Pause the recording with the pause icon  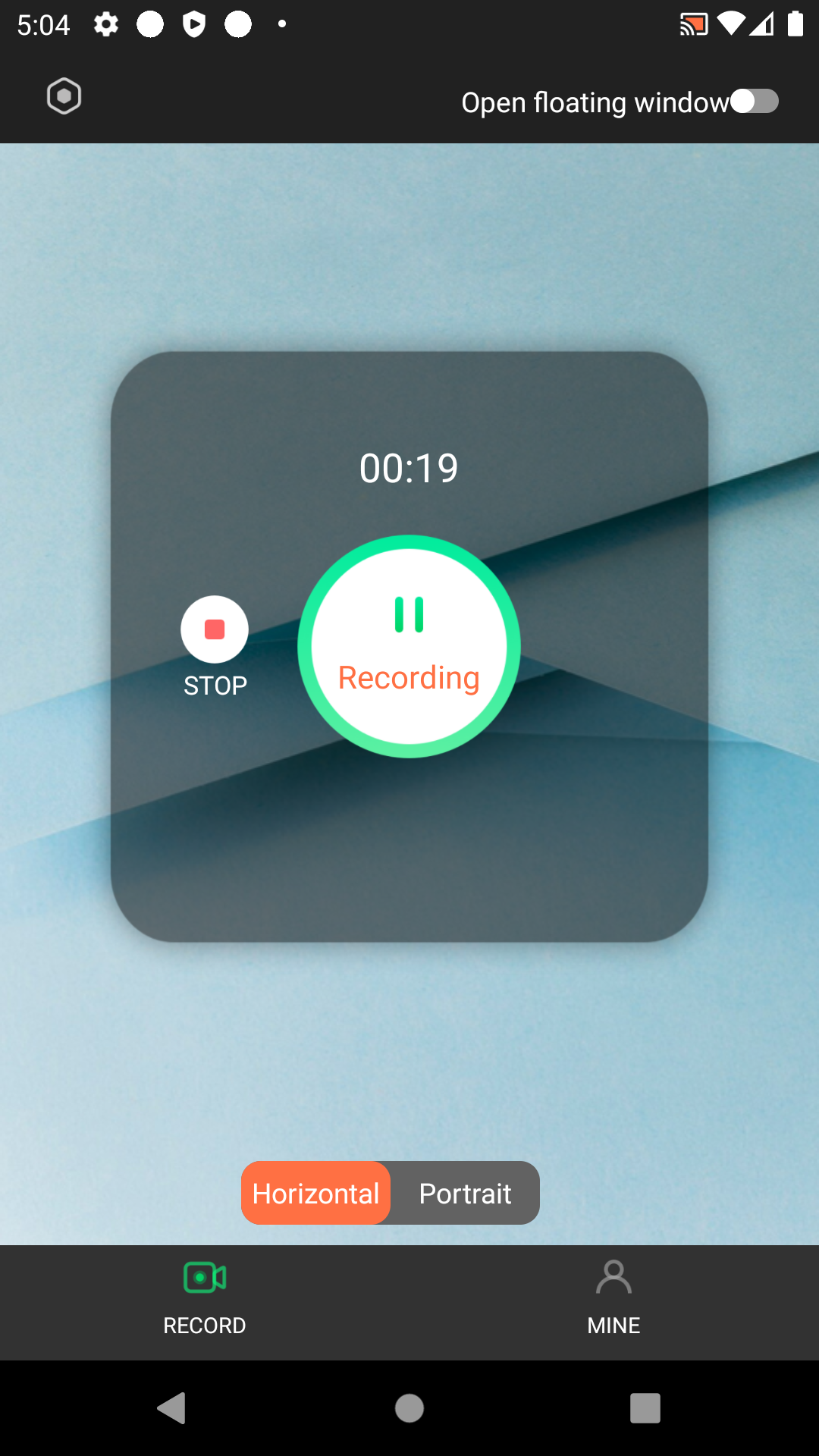click(409, 616)
